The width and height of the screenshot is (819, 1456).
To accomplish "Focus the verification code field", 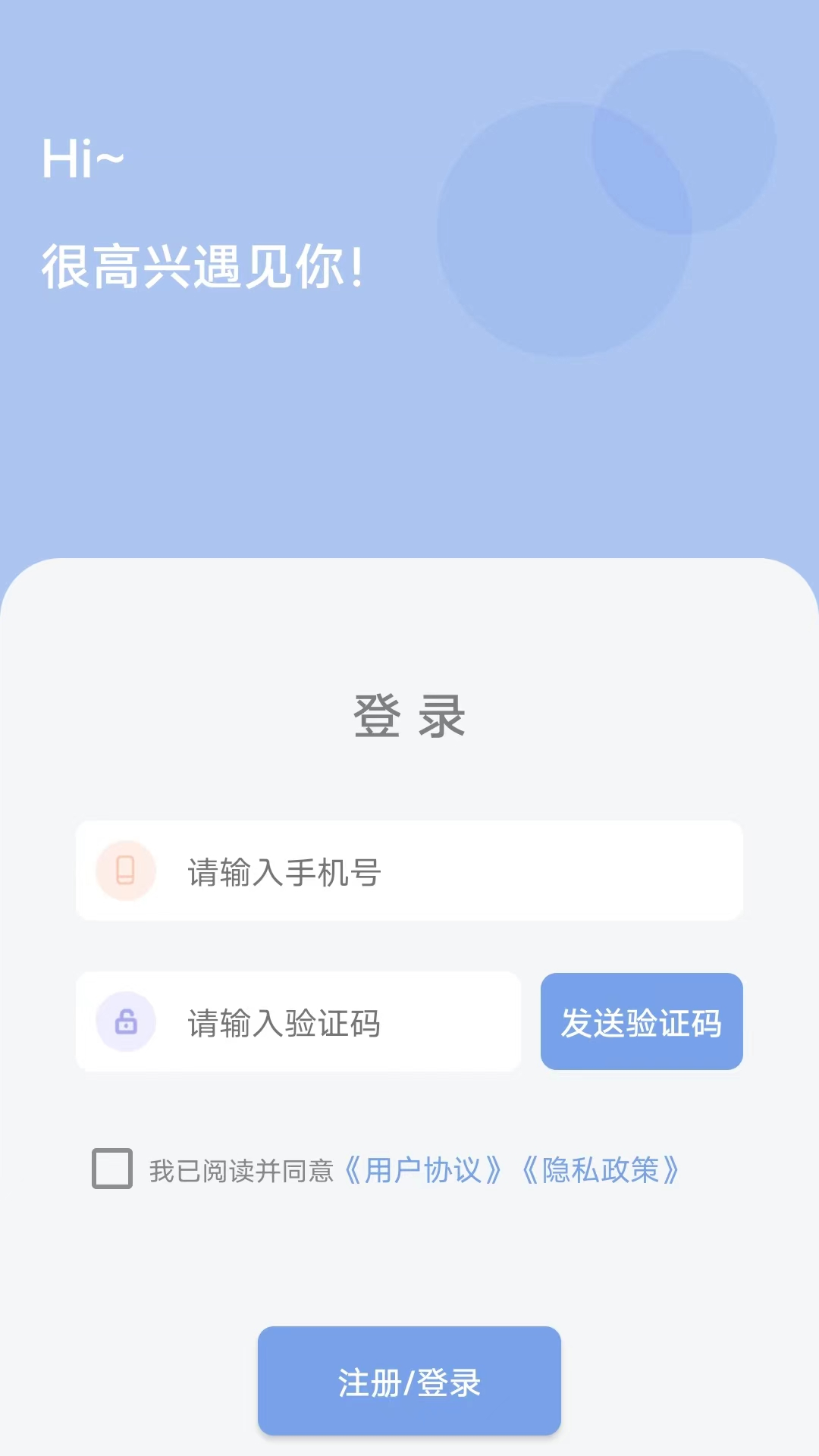I will coord(334,1022).
